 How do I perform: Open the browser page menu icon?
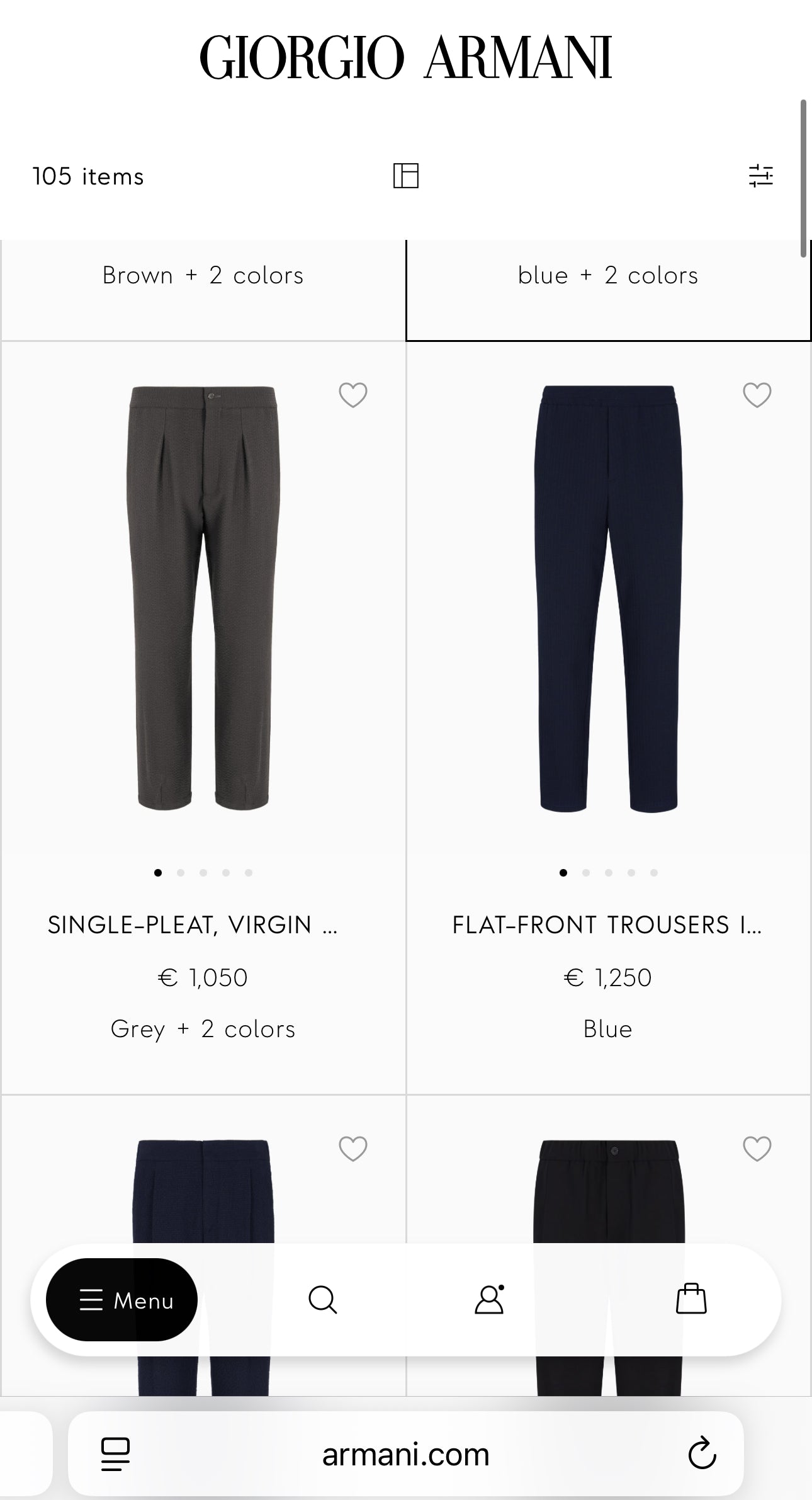pyautogui.click(x=115, y=1454)
